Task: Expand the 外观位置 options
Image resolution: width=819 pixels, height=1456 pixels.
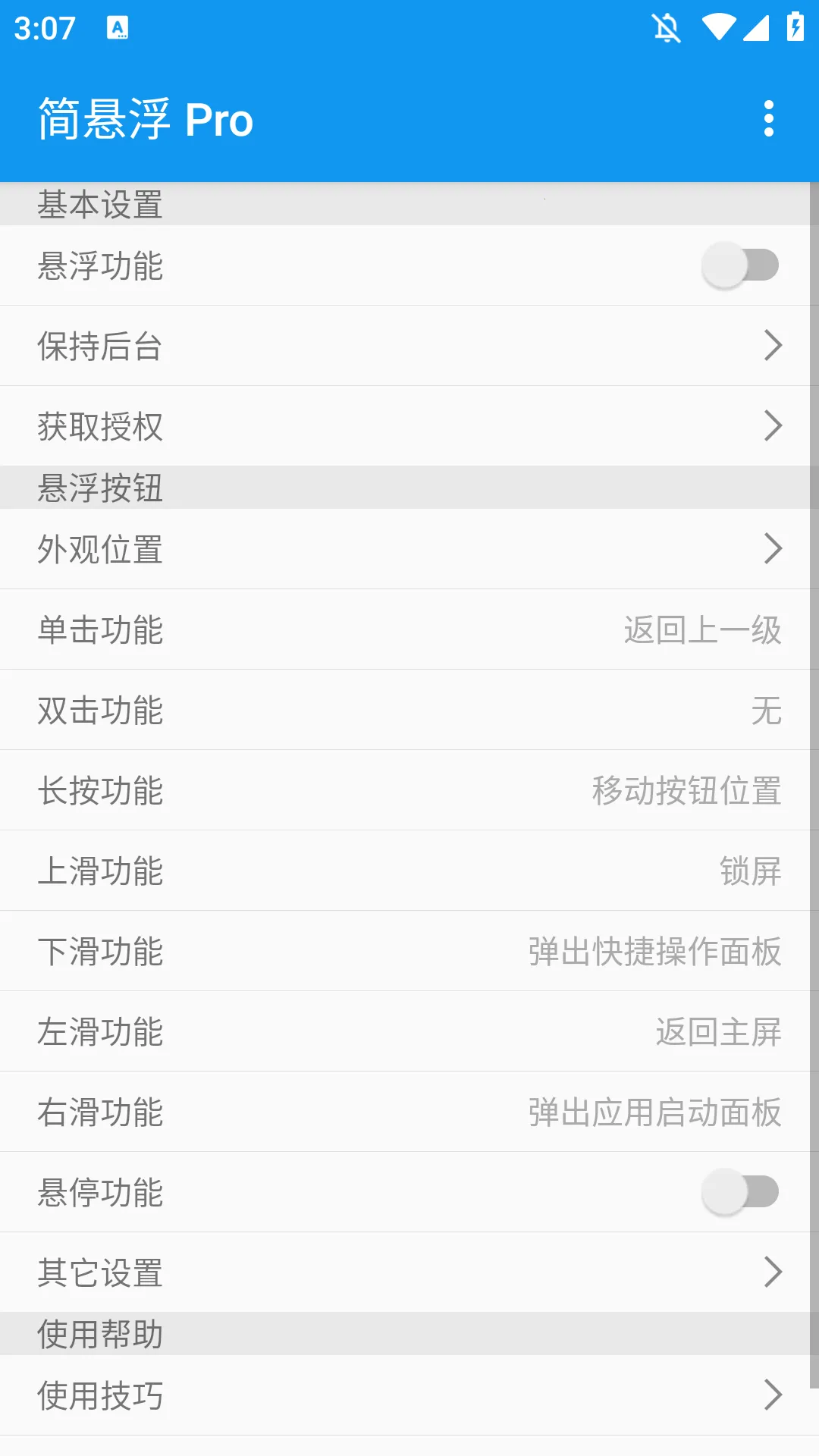Action: [409, 549]
